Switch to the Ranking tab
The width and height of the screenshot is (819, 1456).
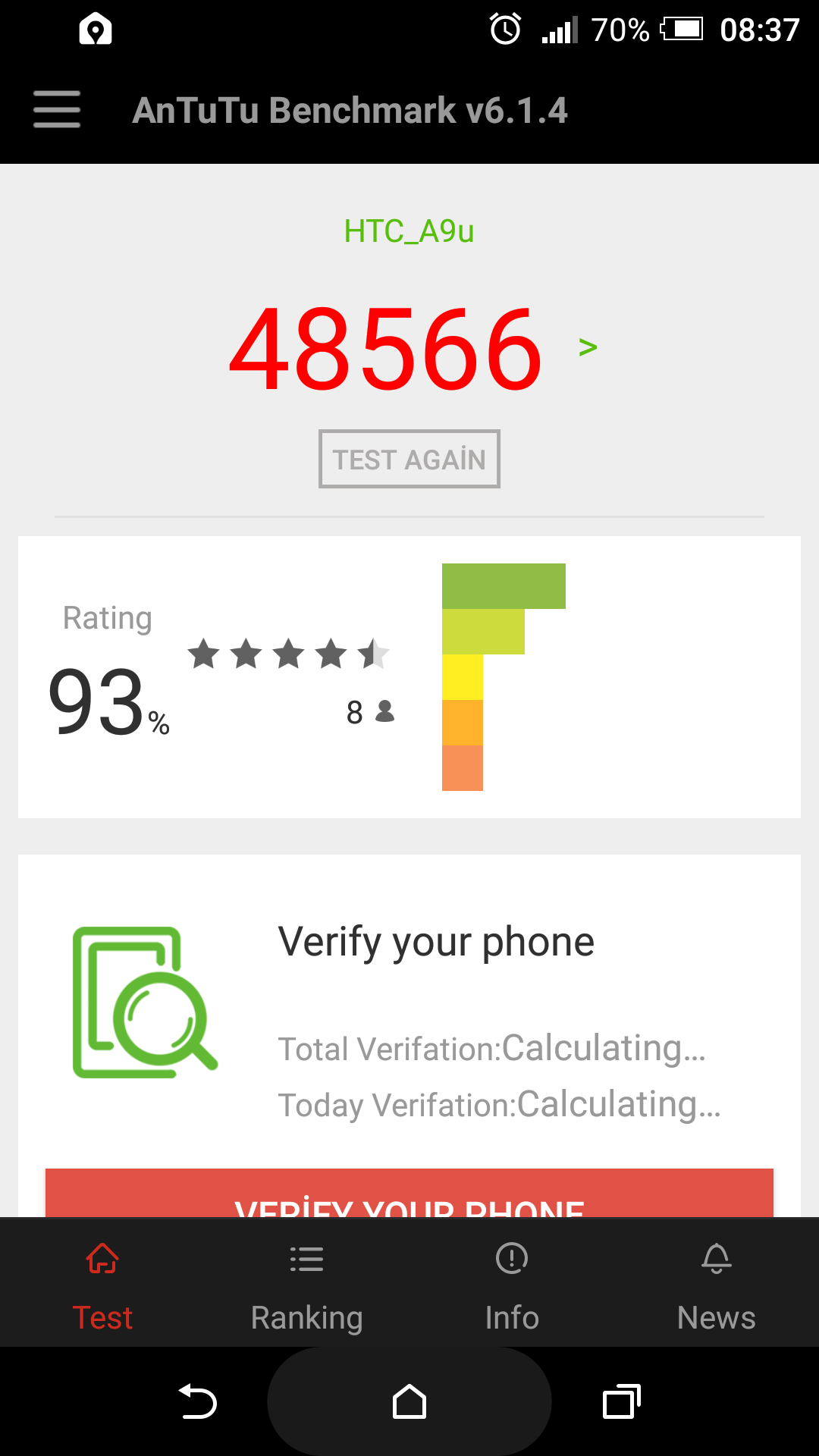click(307, 1282)
